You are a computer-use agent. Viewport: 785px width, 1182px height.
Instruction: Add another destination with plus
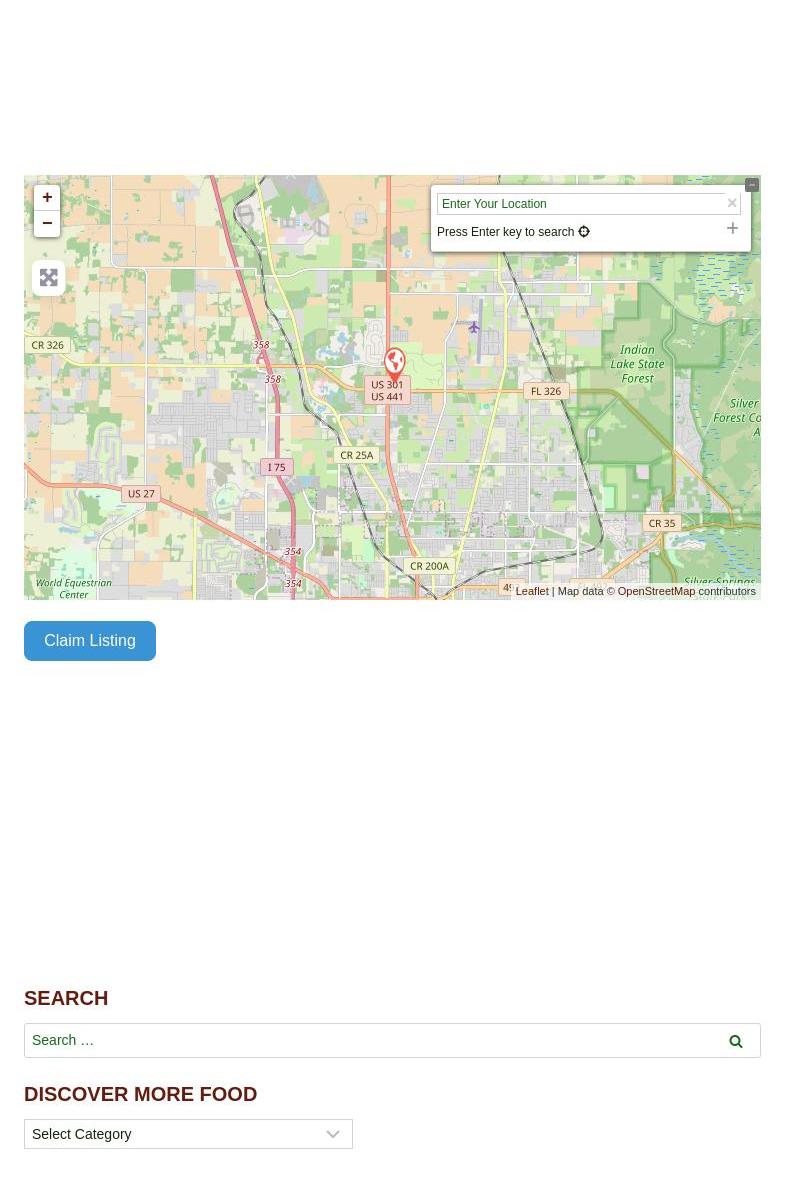point(732,229)
